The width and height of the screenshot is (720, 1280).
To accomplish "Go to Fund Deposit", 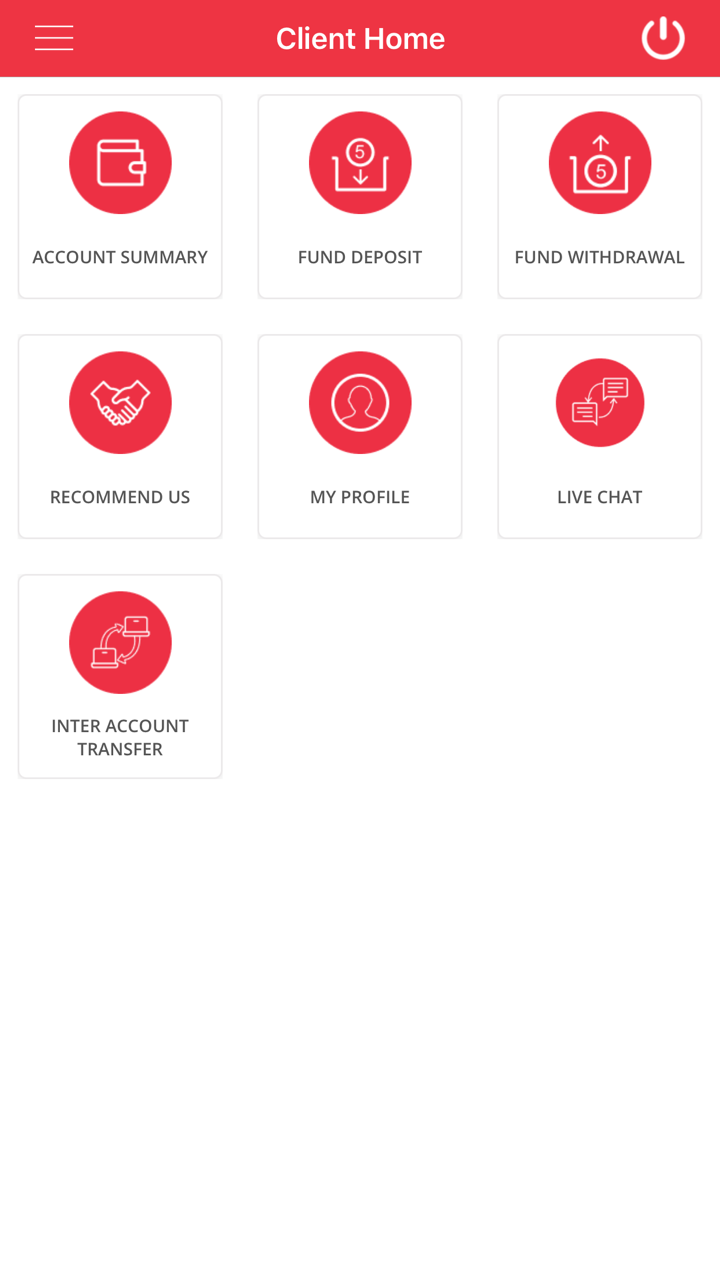I will point(360,197).
